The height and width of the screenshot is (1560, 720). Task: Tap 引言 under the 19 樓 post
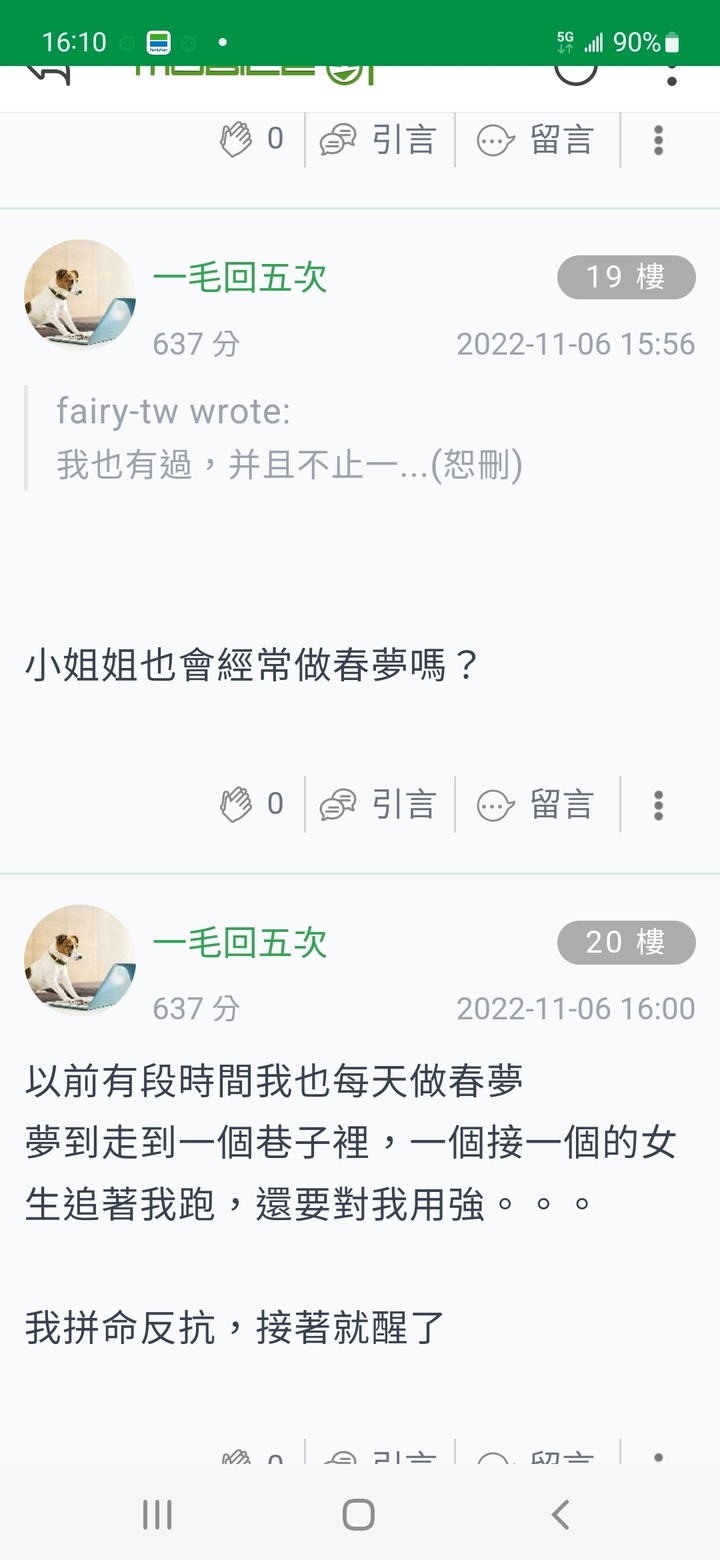click(378, 805)
